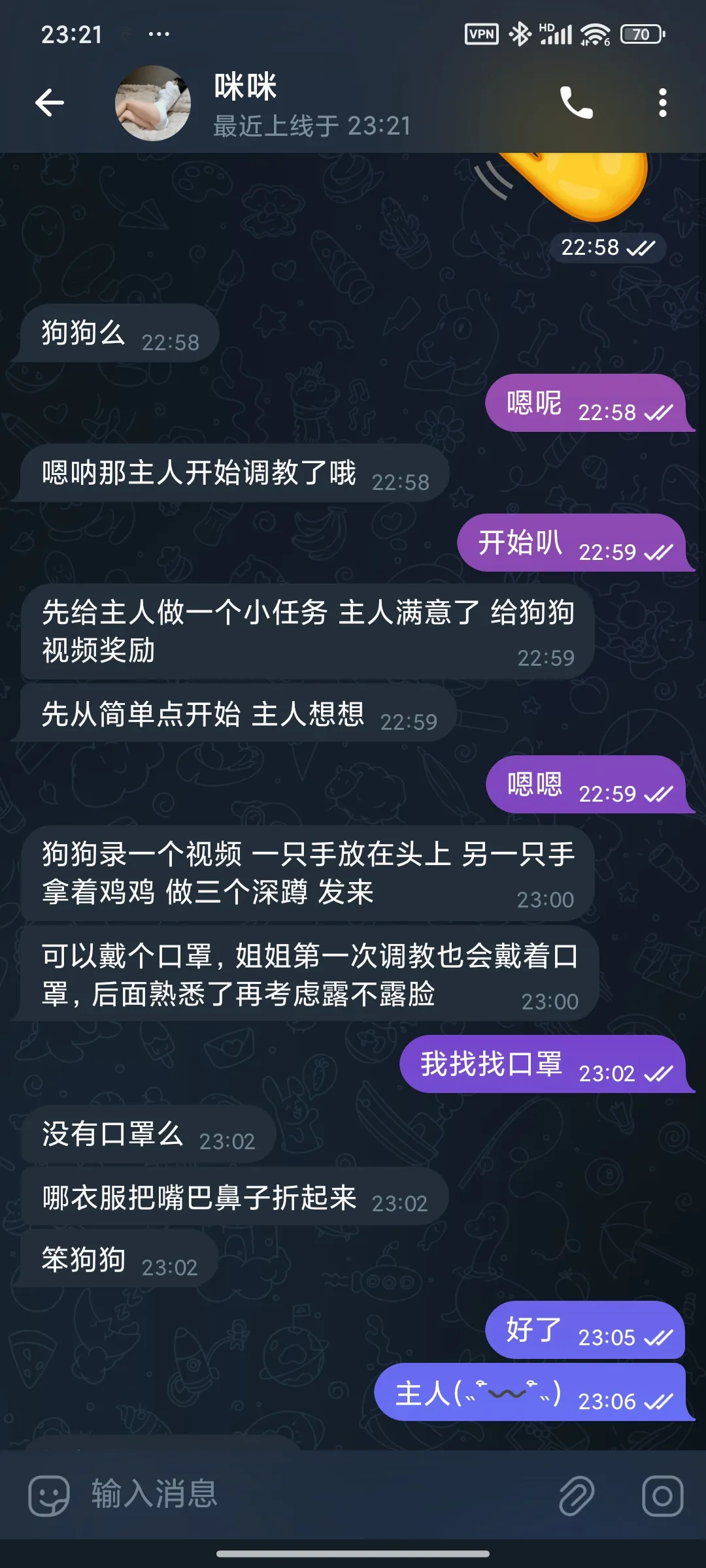
Task: Start a voice call with 咪咪
Action: 576,103
